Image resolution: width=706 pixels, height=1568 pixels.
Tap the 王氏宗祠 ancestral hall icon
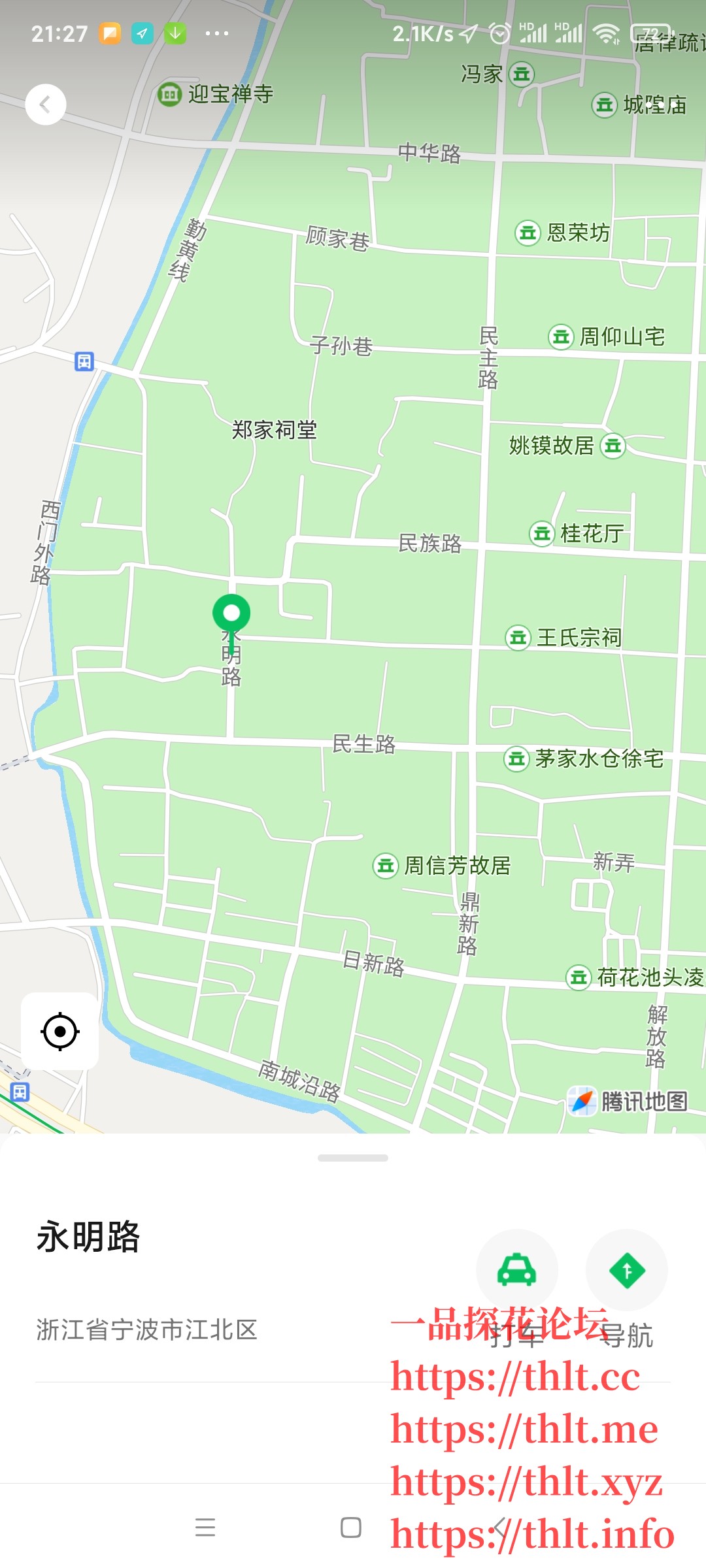(517, 637)
